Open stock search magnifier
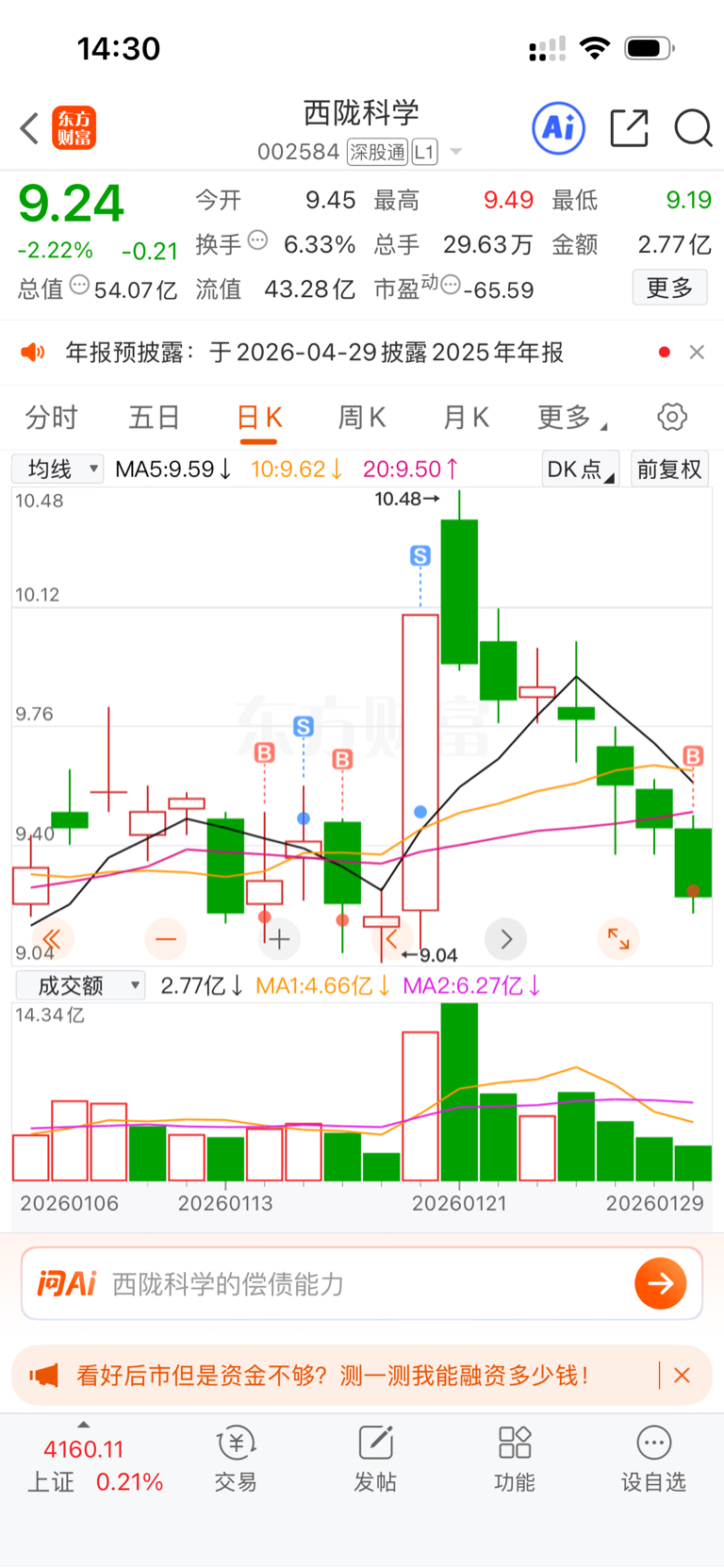Viewport: 724px width, 1568px height. pyautogui.click(x=693, y=128)
